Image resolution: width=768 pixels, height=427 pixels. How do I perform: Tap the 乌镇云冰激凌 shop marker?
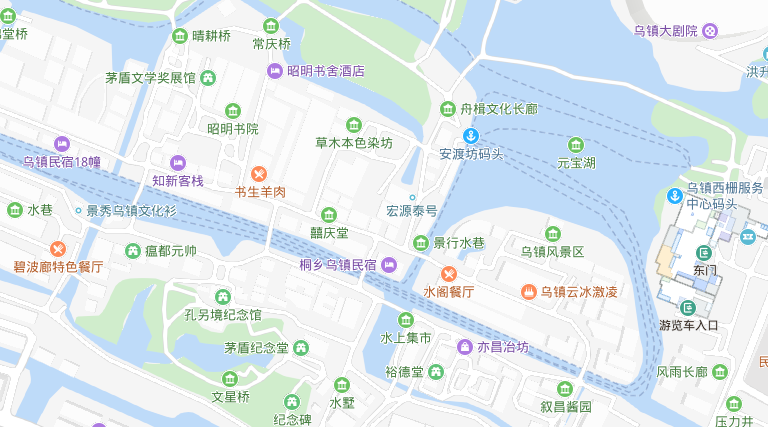pos(528,291)
